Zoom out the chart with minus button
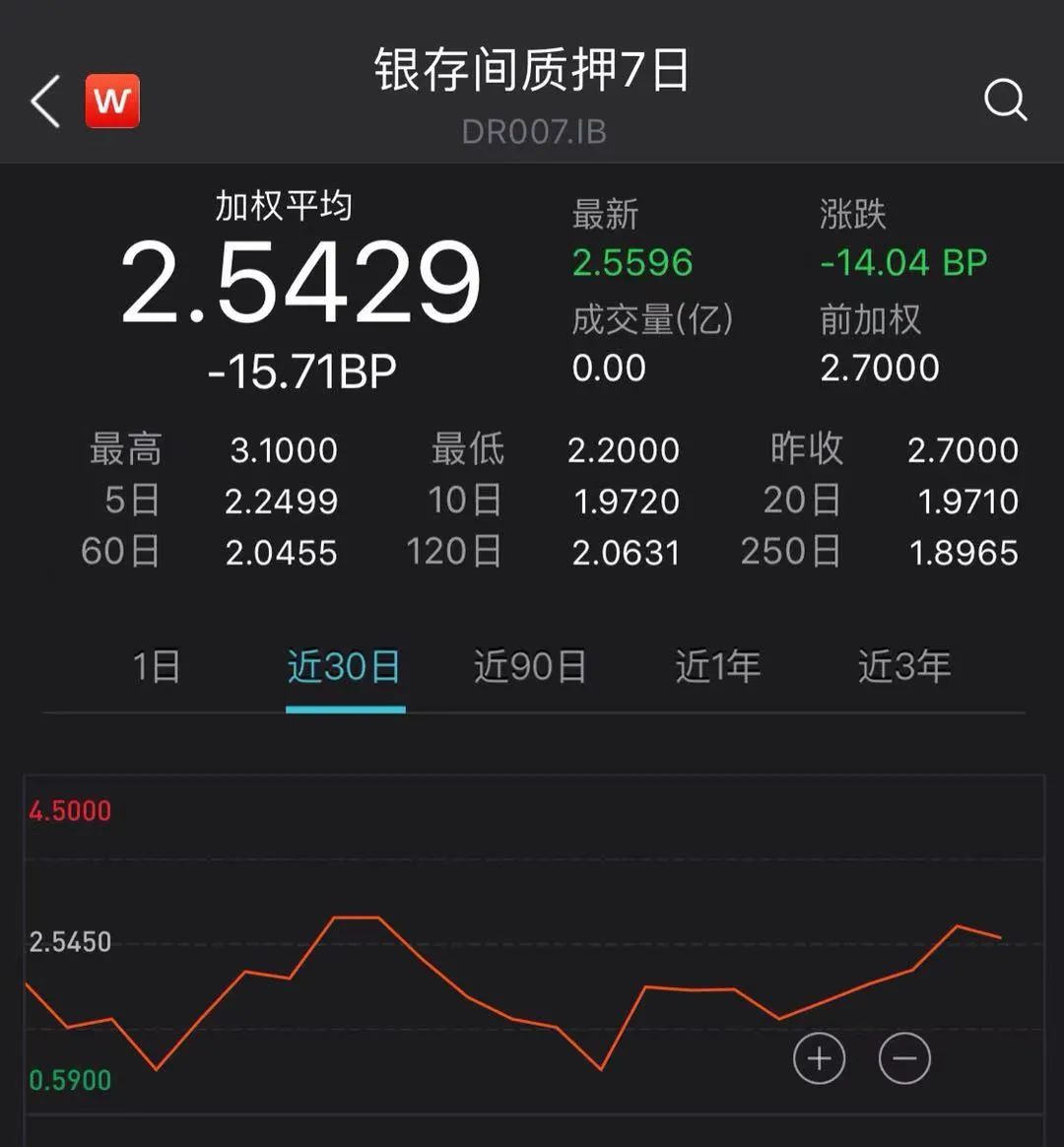The height and width of the screenshot is (1147, 1064). tap(904, 1059)
